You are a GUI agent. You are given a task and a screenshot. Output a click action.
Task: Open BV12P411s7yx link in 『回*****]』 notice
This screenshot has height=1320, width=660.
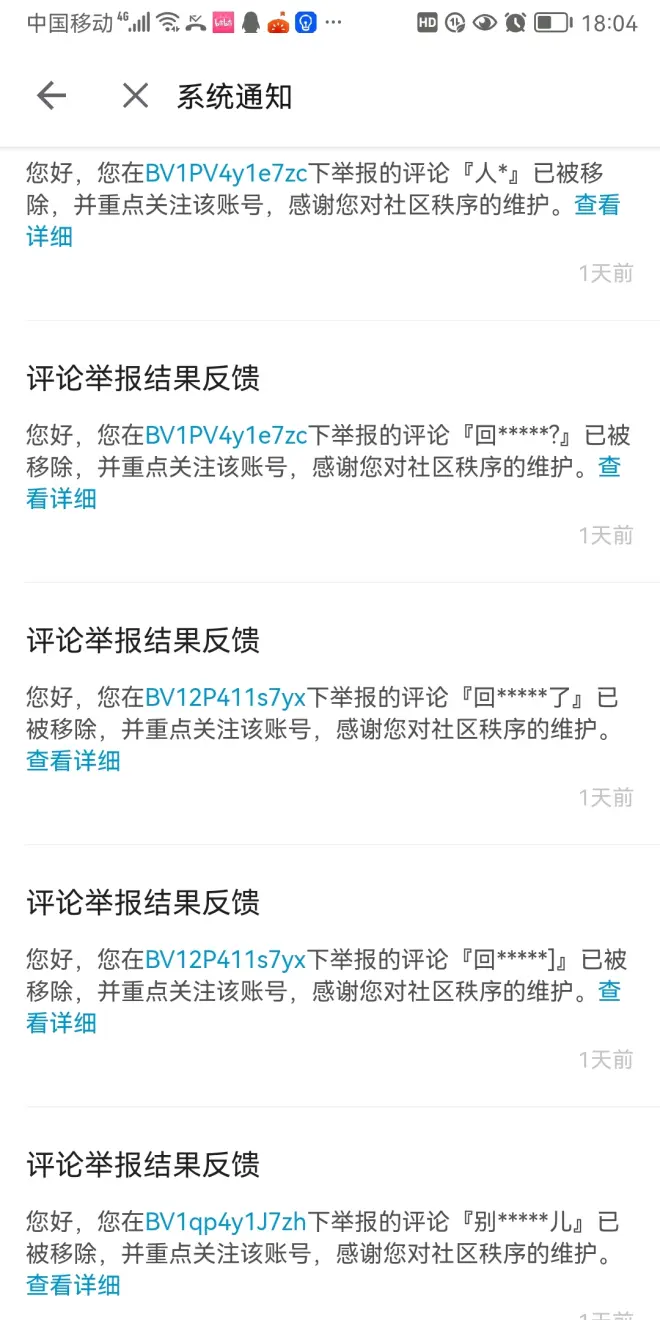coord(225,959)
